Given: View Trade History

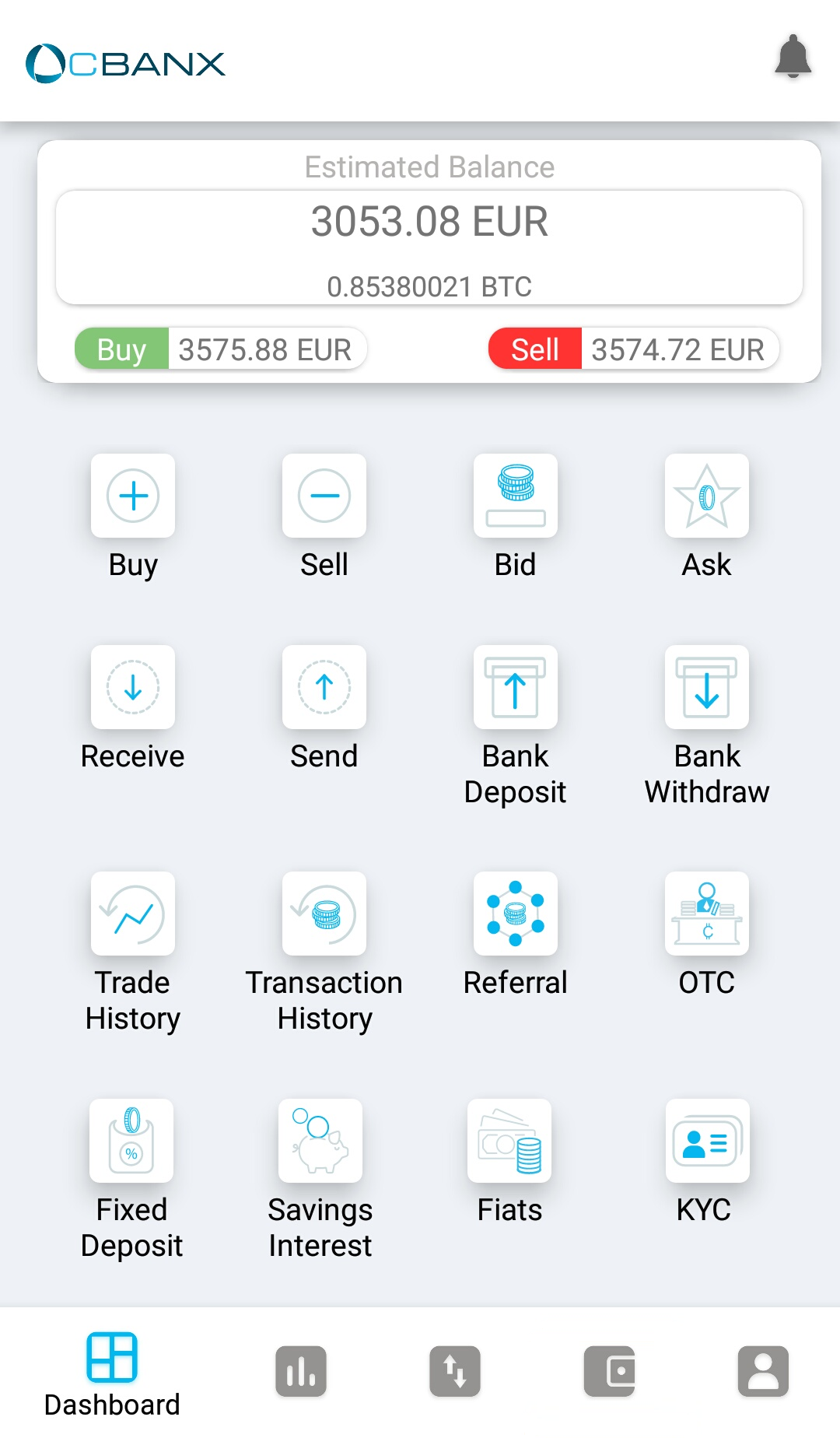Looking at the screenshot, I should [133, 914].
